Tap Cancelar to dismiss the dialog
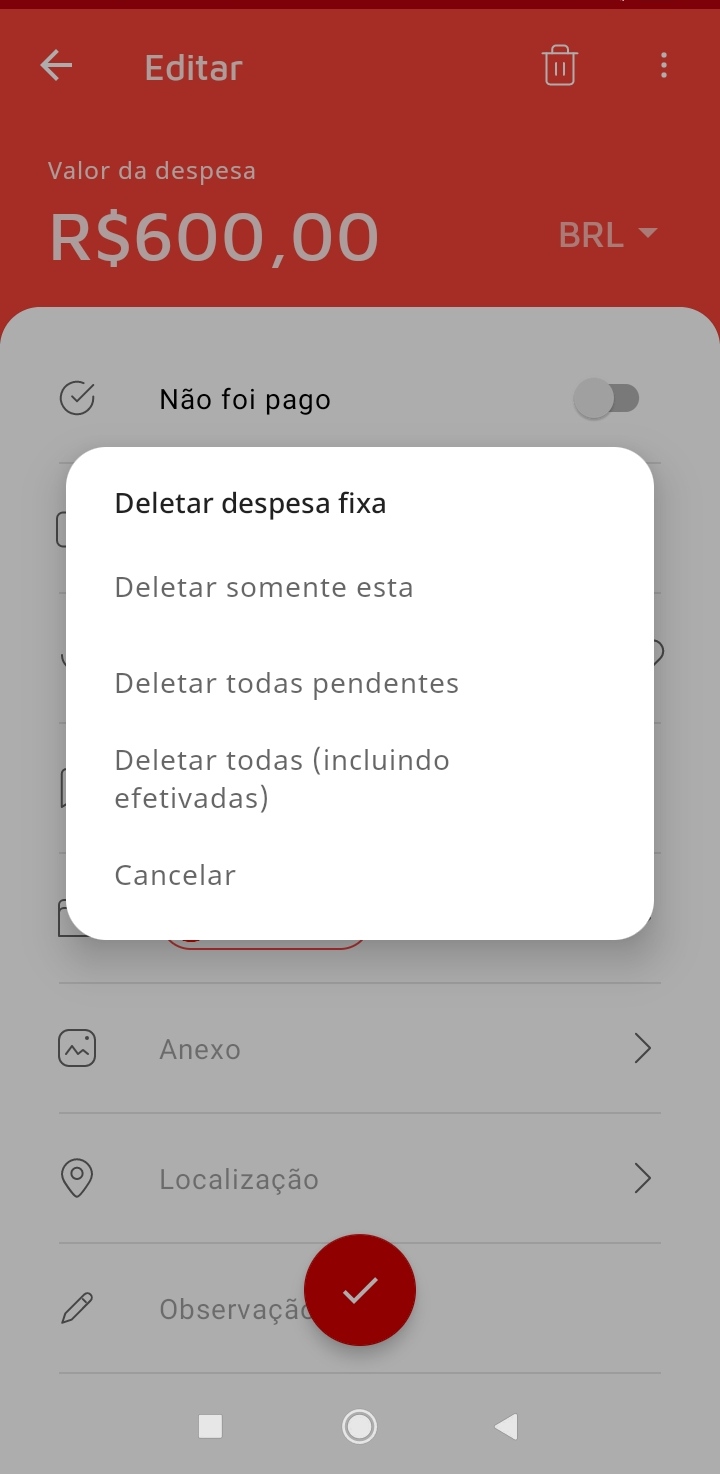The height and width of the screenshot is (1474, 720). pyautogui.click(x=175, y=875)
